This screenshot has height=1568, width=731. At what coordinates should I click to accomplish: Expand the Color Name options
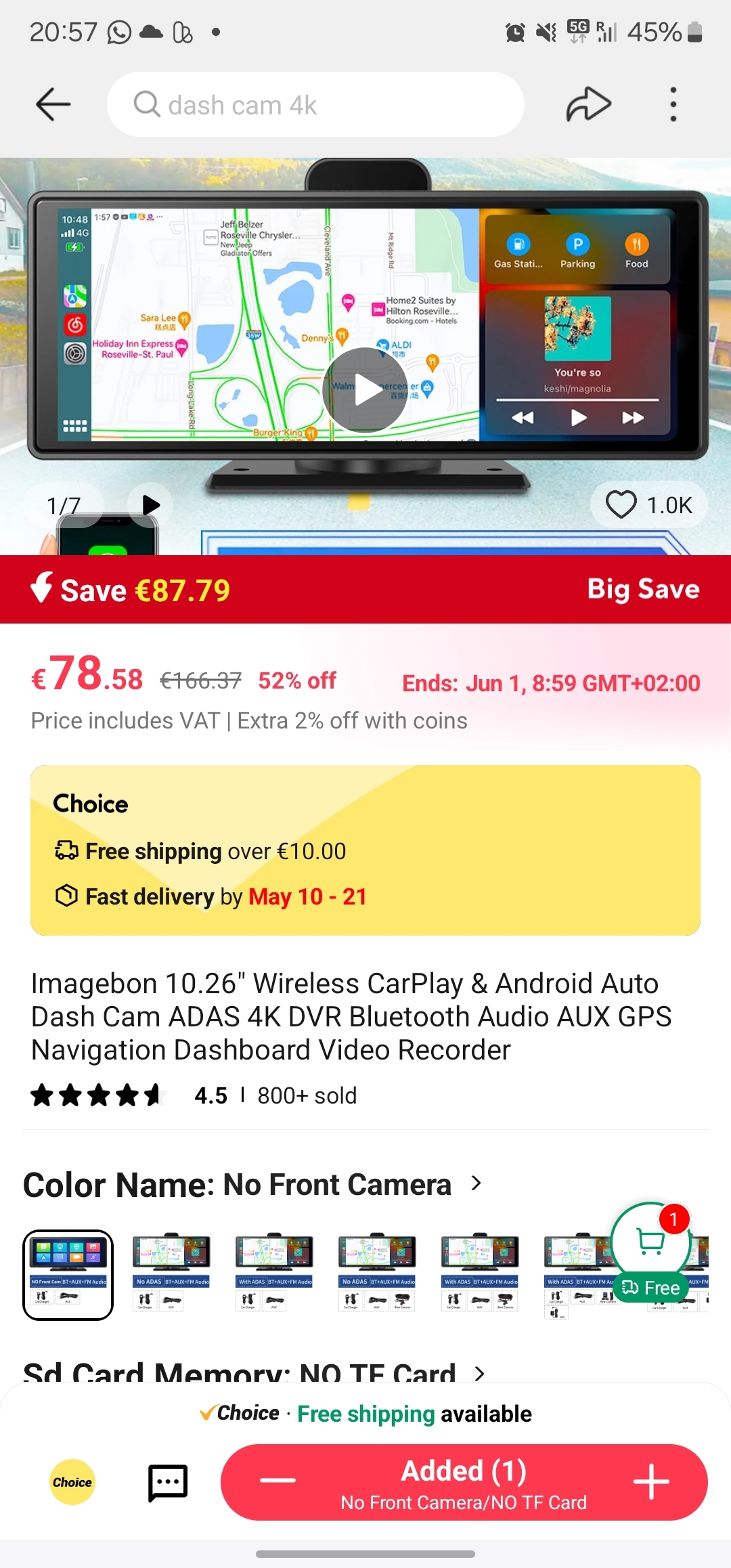pos(477,1183)
